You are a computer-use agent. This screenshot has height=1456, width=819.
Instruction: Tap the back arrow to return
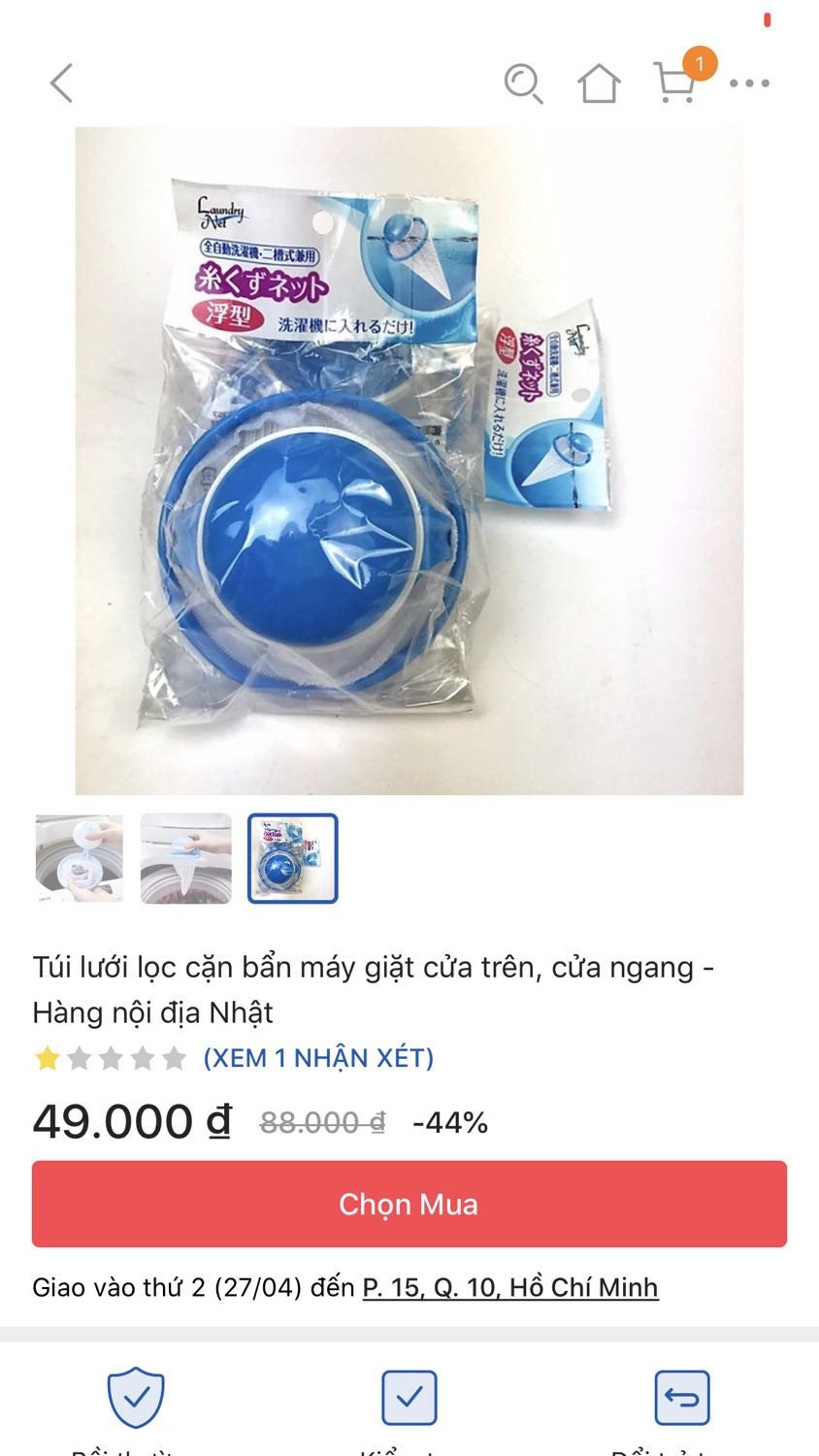point(61,84)
